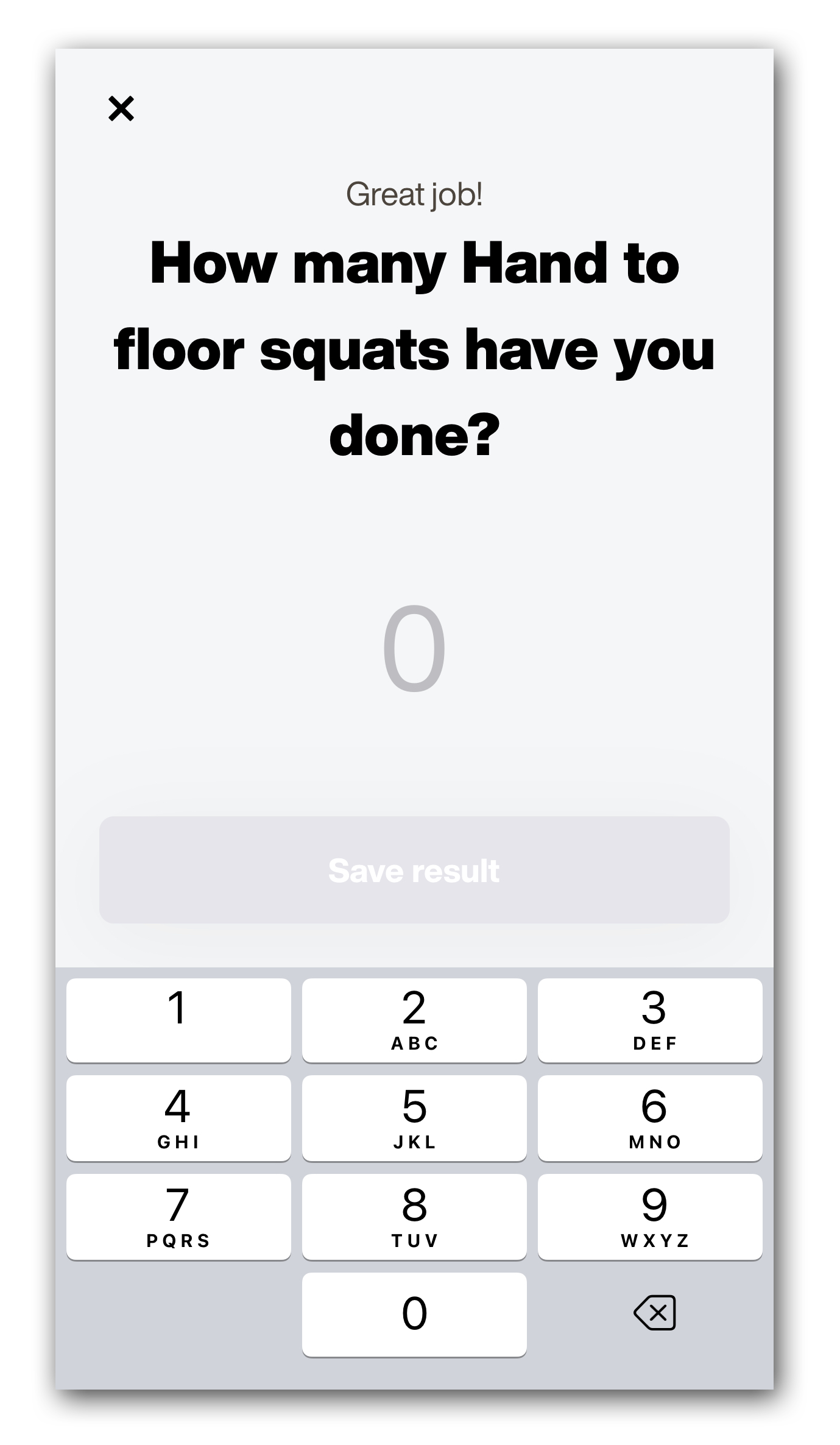The height and width of the screenshot is (1445, 840).
Task: Select the squat count number field
Action: point(414,648)
